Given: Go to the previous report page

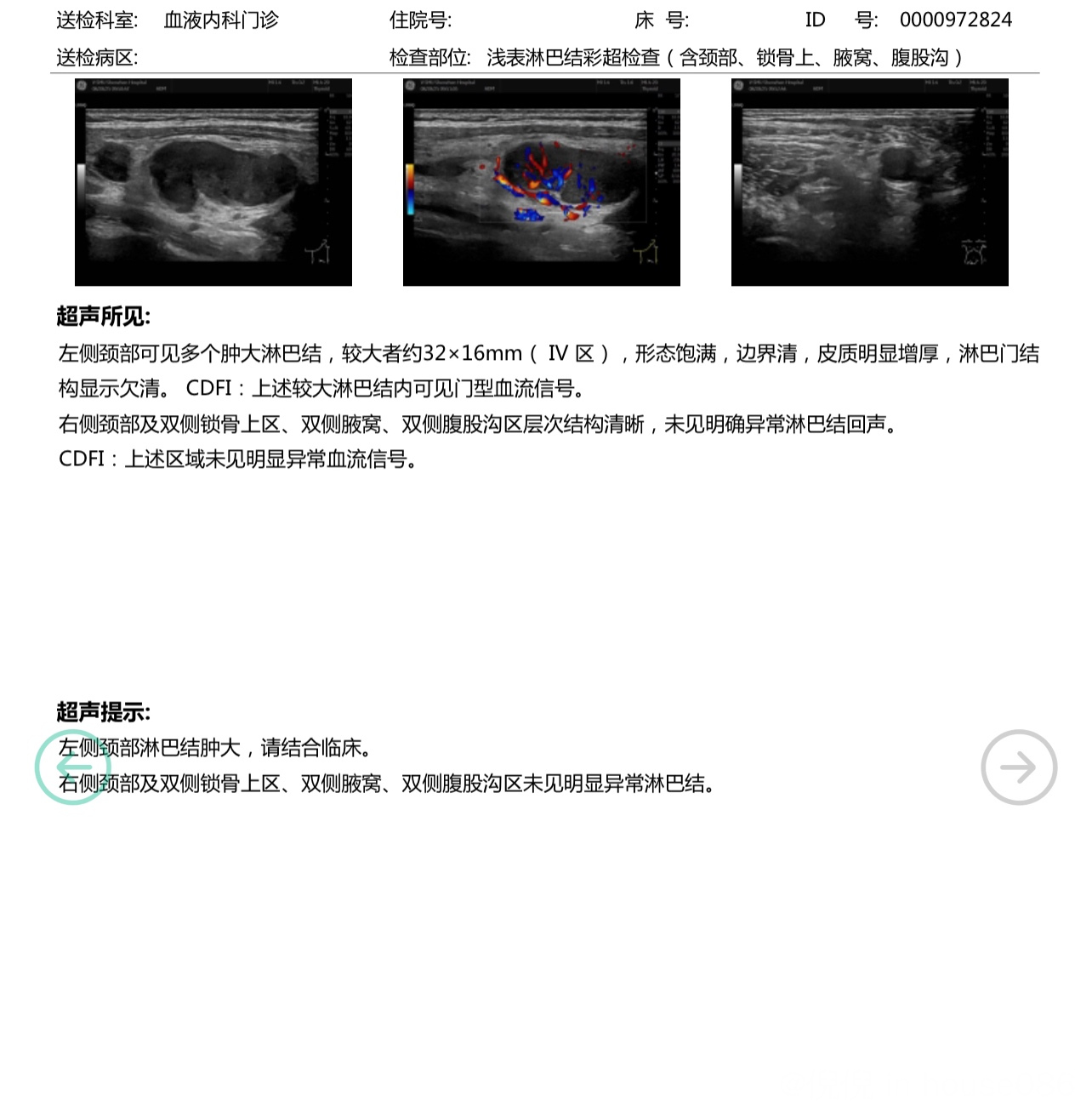Looking at the screenshot, I should [73, 767].
